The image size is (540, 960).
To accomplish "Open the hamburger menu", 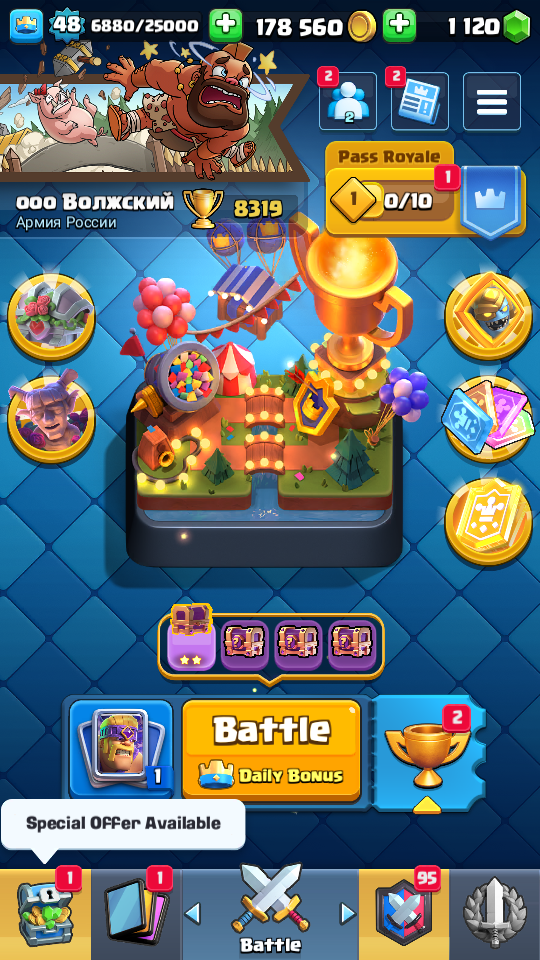I will pyautogui.click(x=492, y=101).
